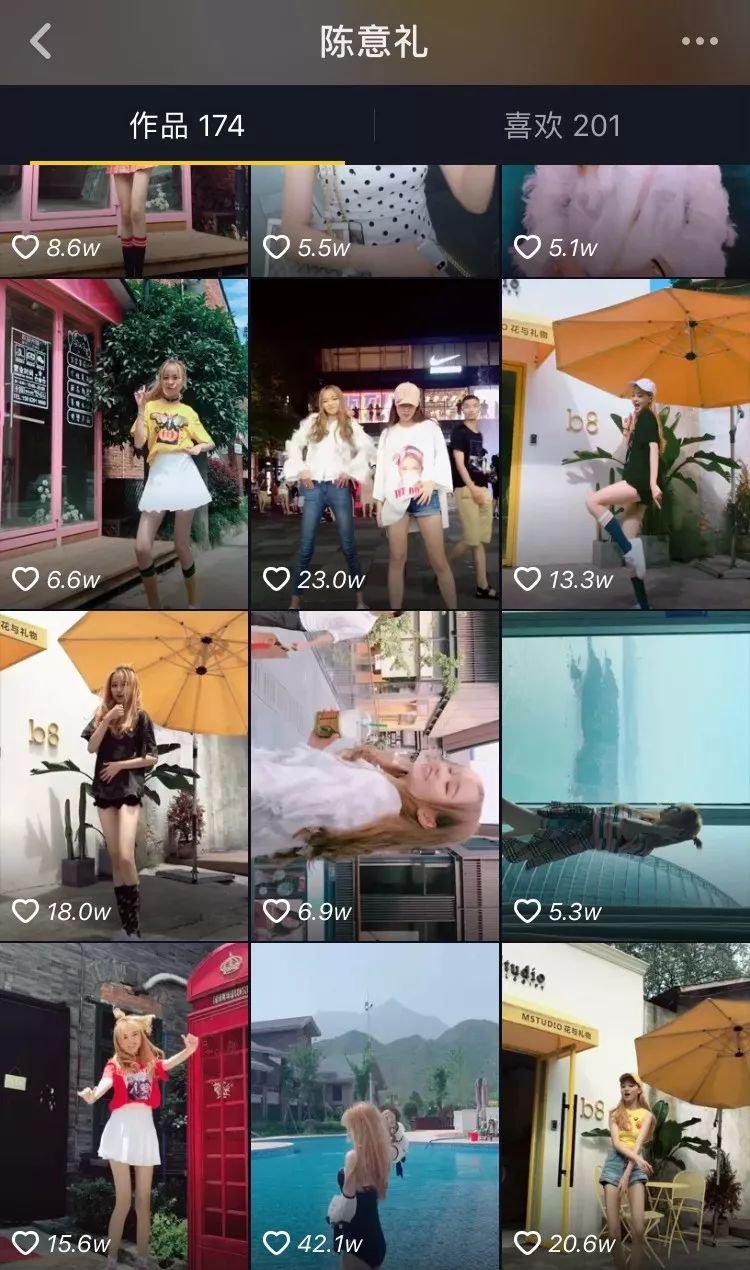The image size is (750, 1270).
Task: Play the video with 23.0w likes
Action: 375,445
